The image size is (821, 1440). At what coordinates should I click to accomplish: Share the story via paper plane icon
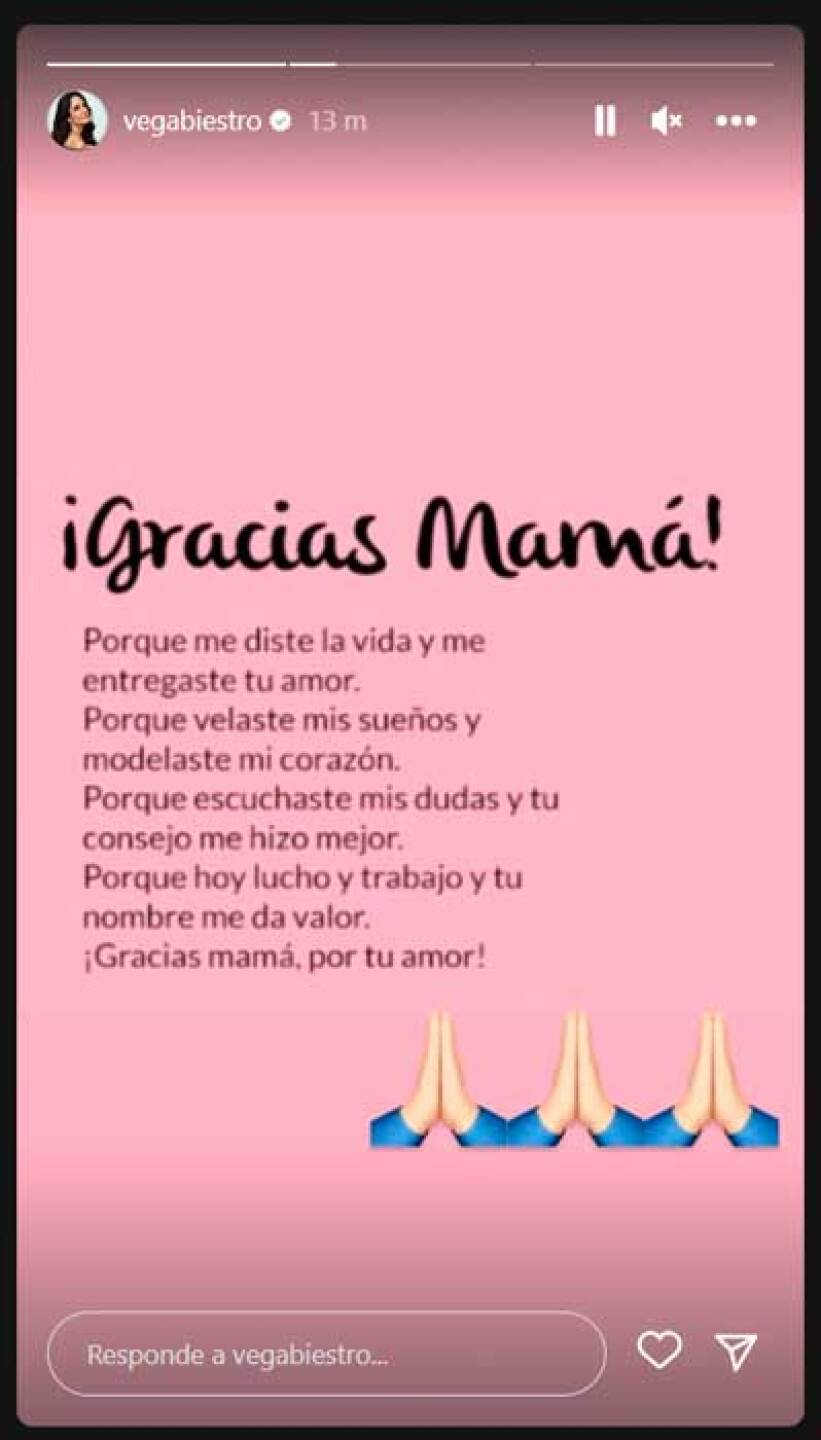pyautogui.click(x=736, y=1351)
